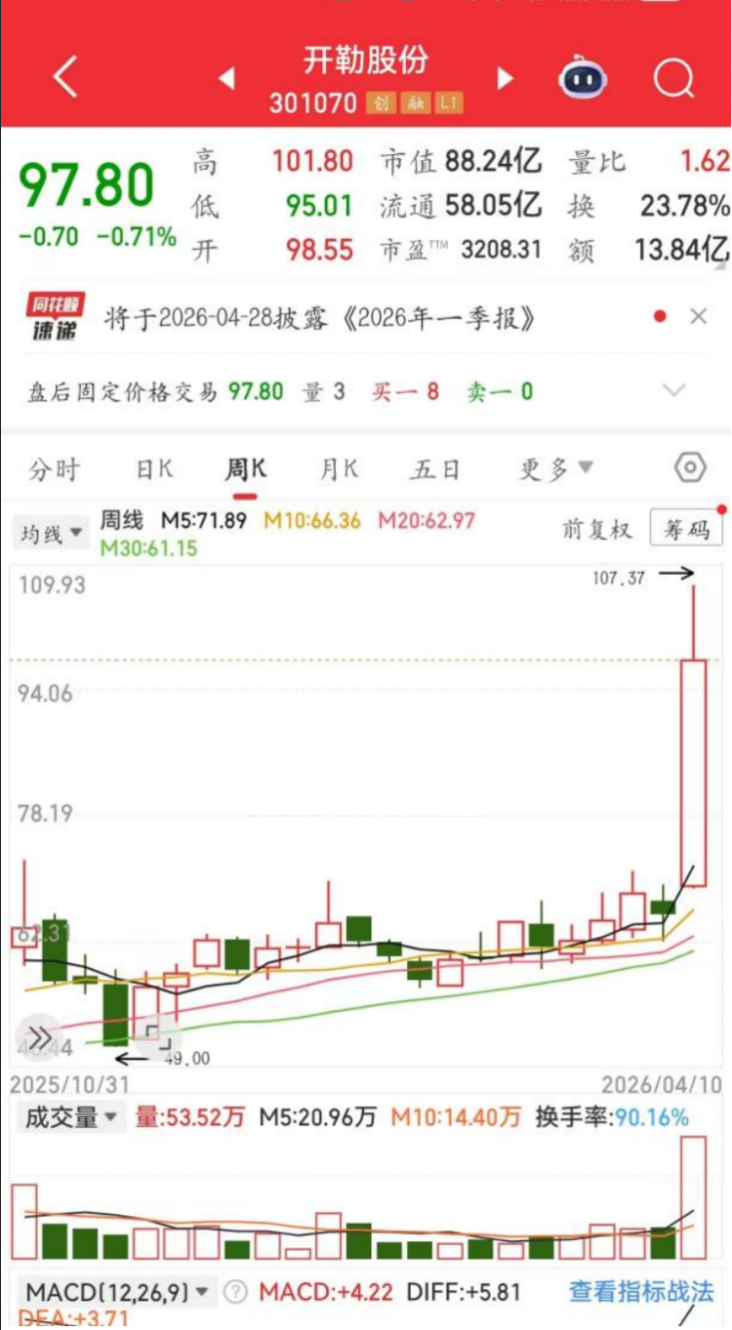Tap the 筹码 button

[x=686, y=530]
